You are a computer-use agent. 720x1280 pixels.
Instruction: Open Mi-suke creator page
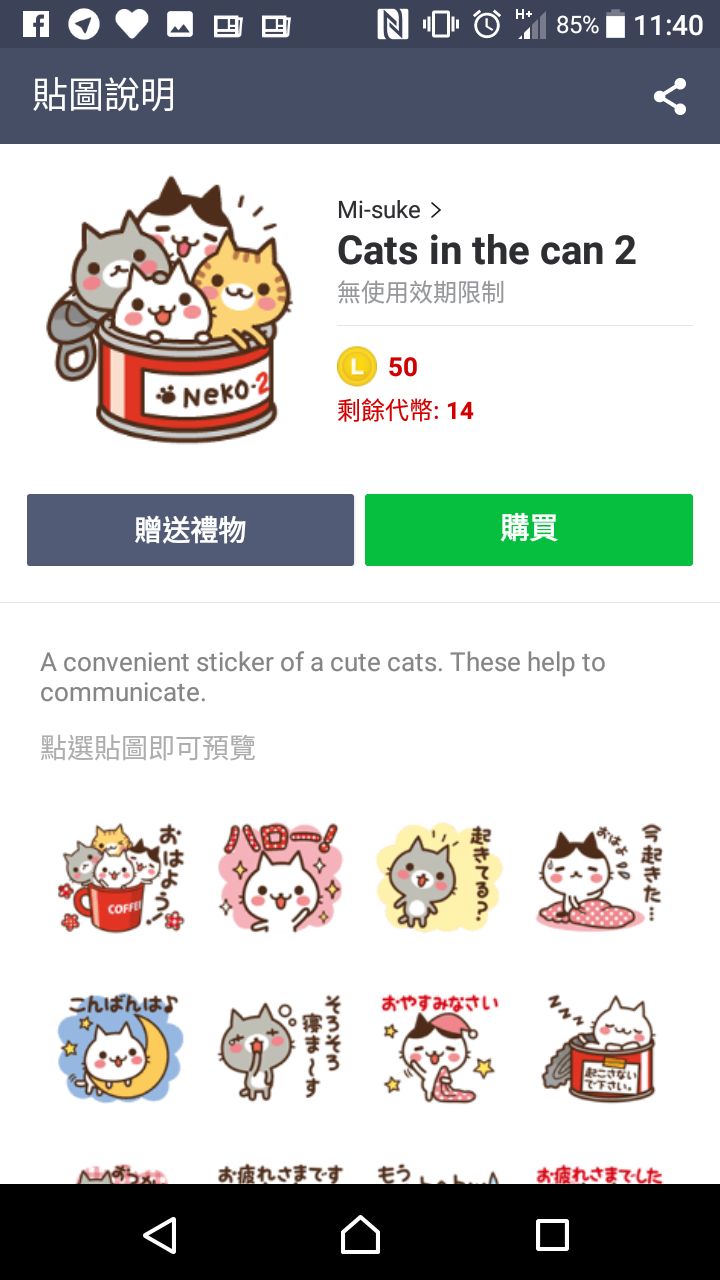(389, 210)
